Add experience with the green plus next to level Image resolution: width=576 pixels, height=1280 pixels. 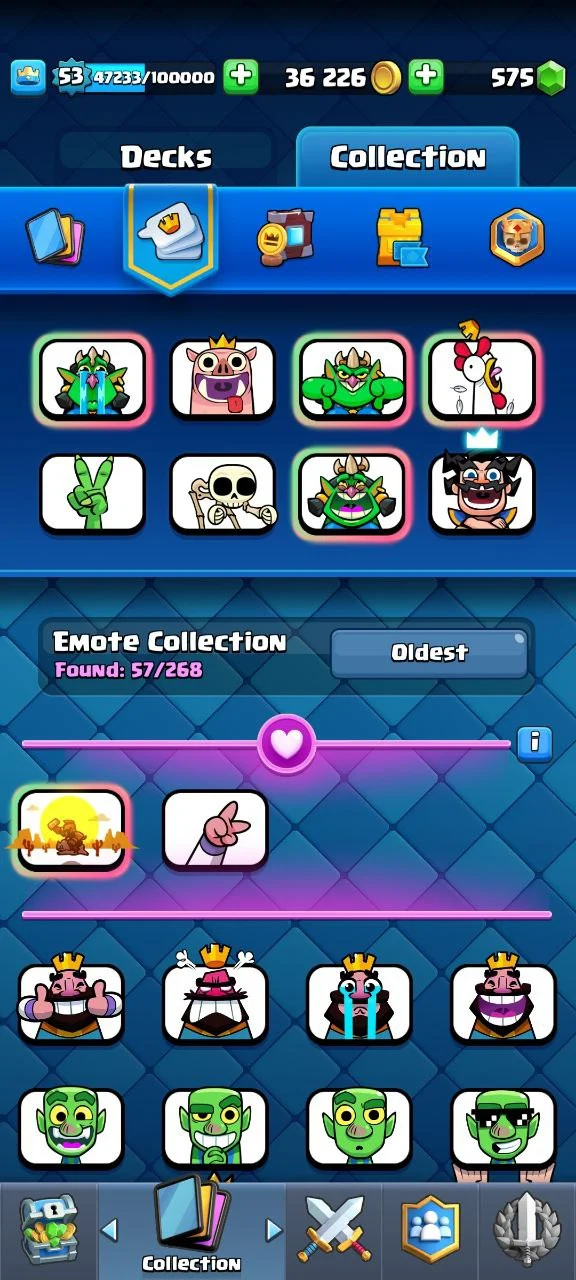pos(240,77)
